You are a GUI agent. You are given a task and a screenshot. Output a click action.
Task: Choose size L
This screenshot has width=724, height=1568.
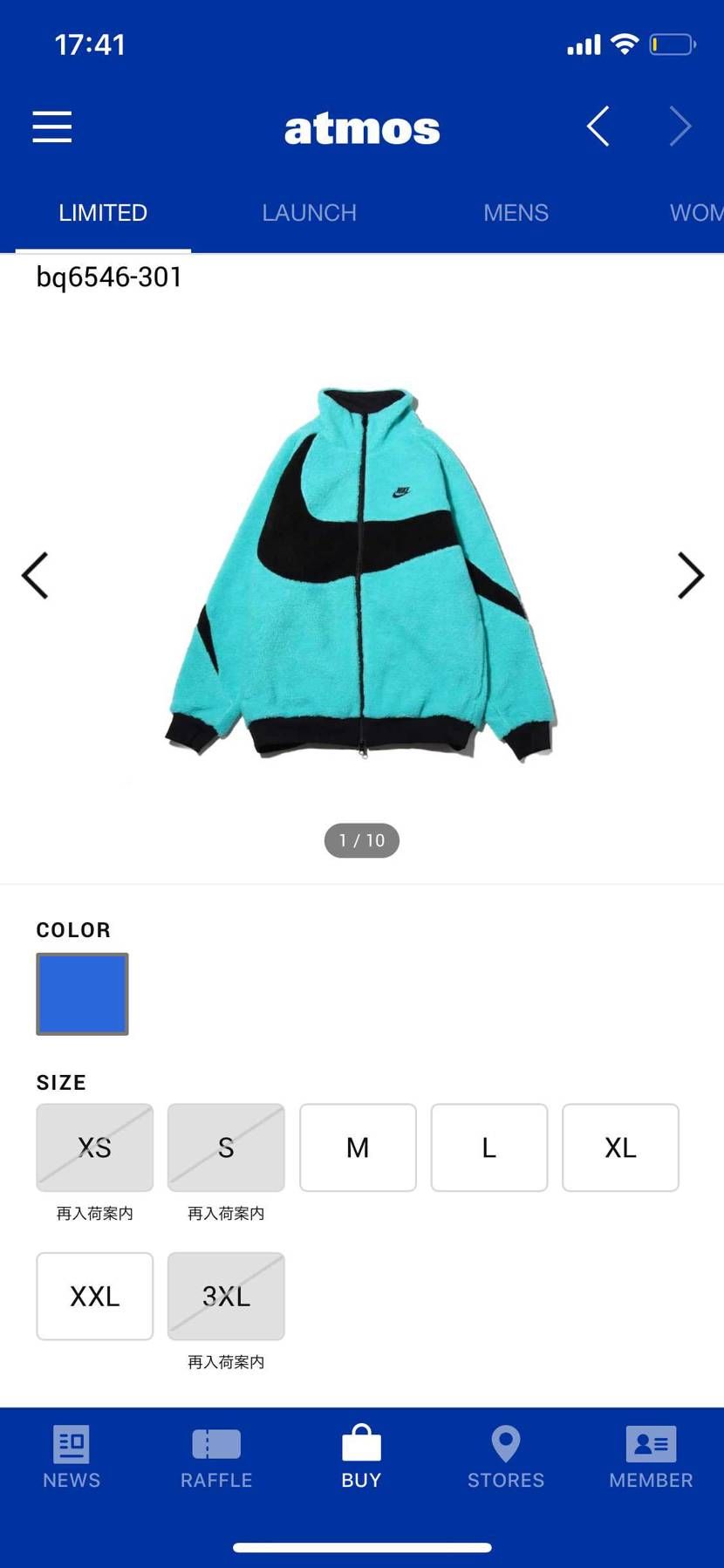click(489, 1147)
